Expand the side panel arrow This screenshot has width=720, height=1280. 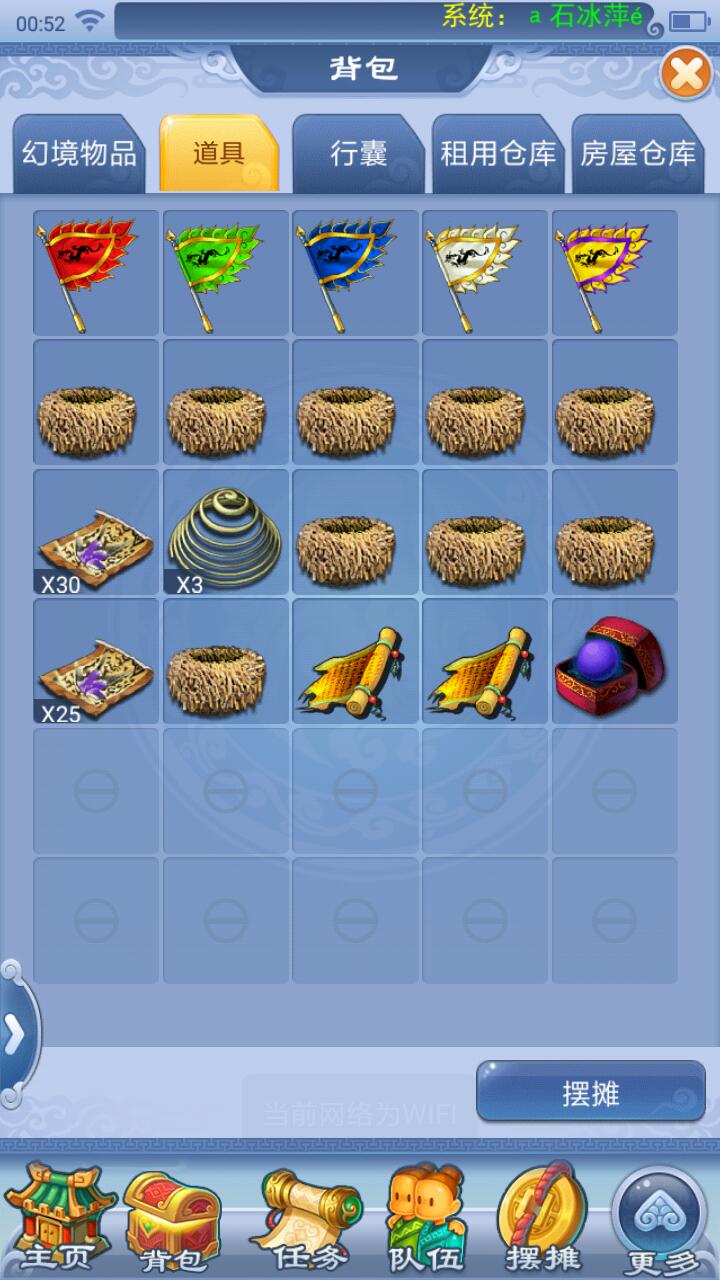click(x=16, y=1035)
